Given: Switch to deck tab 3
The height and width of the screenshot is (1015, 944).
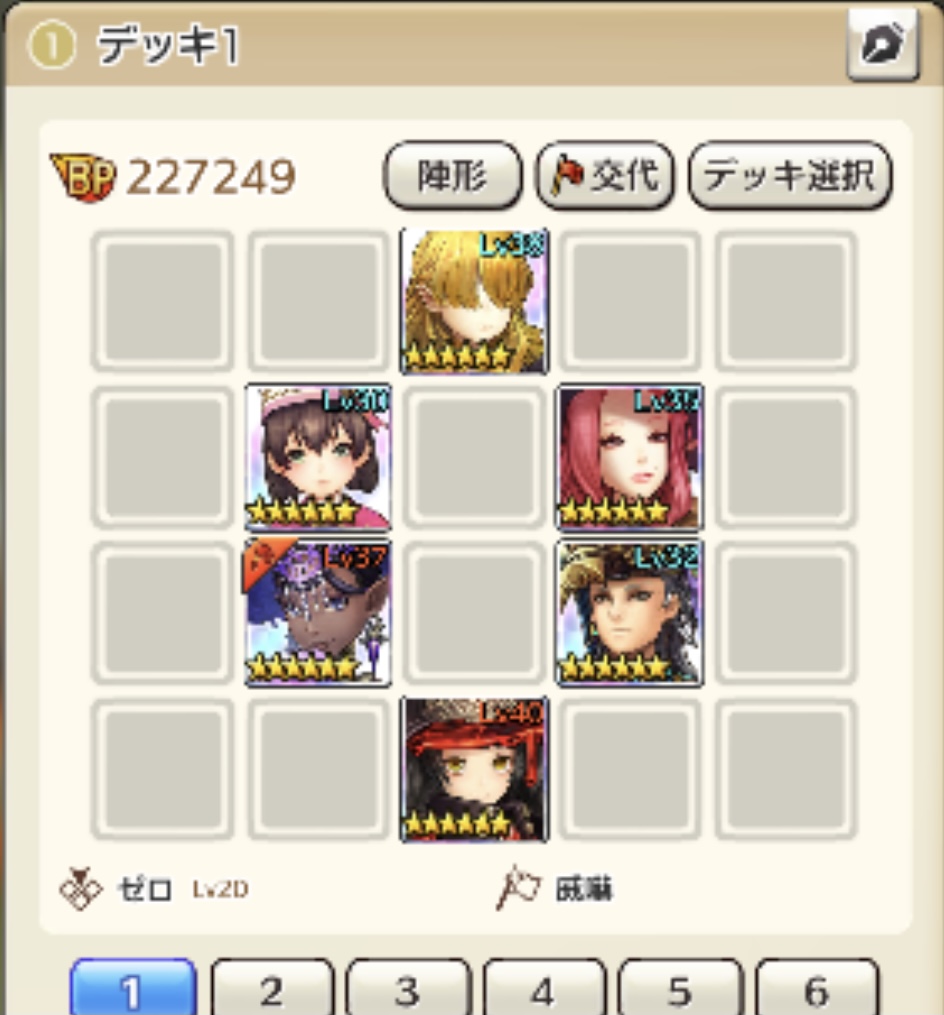Looking at the screenshot, I should (407, 990).
